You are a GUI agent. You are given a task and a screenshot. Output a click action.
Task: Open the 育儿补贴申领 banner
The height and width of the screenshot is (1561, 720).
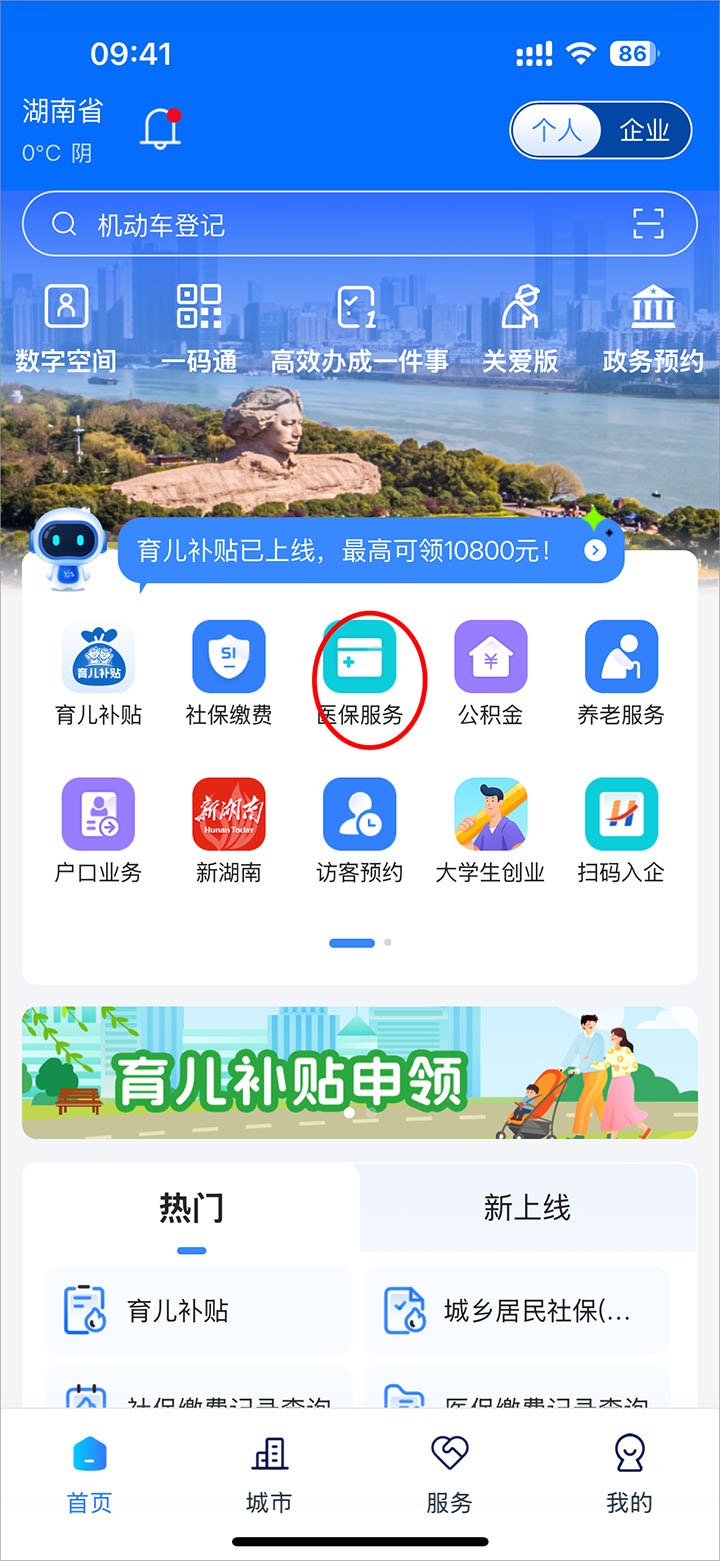(x=360, y=1072)
